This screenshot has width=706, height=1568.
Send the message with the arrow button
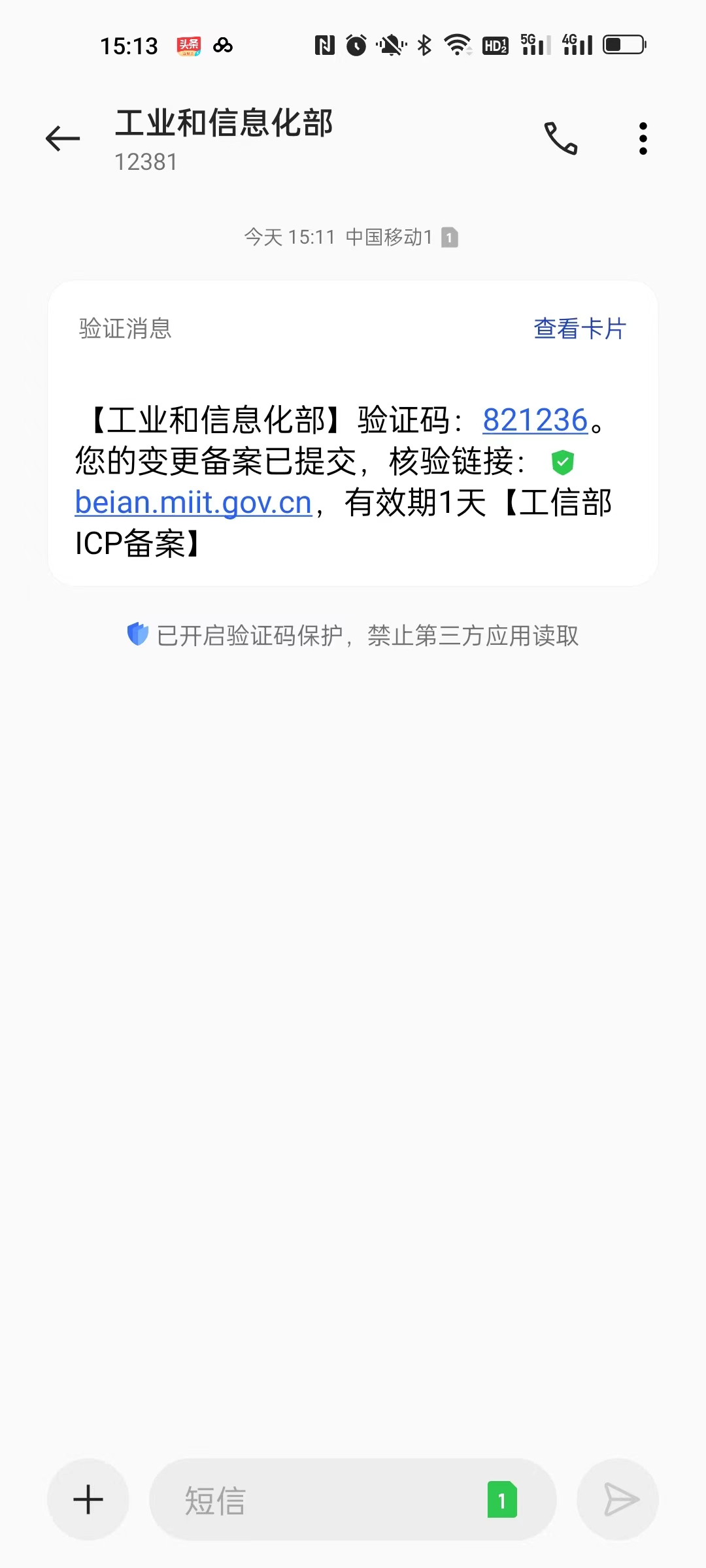[x=618, y=1499]
